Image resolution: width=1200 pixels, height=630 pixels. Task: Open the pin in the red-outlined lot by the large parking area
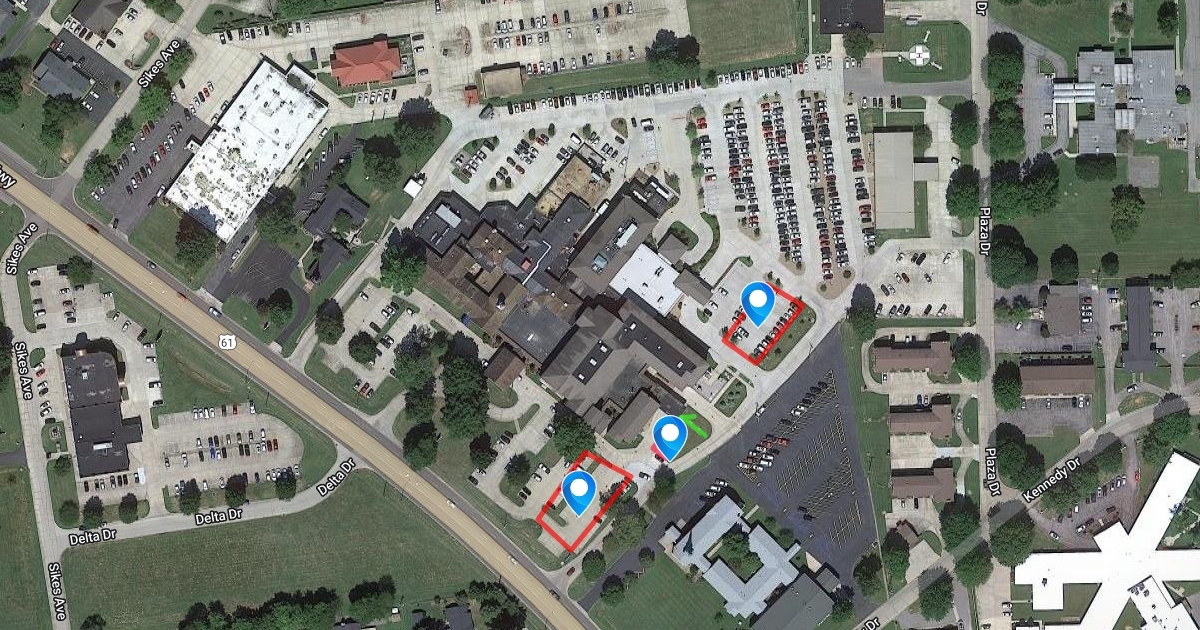759,300
